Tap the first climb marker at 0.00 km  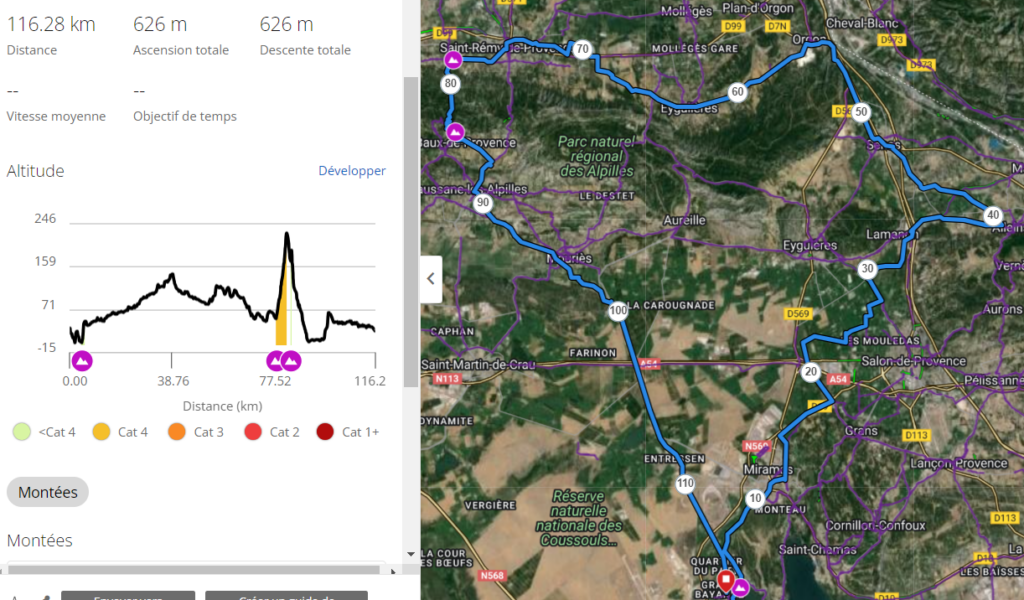click(82, 360)
